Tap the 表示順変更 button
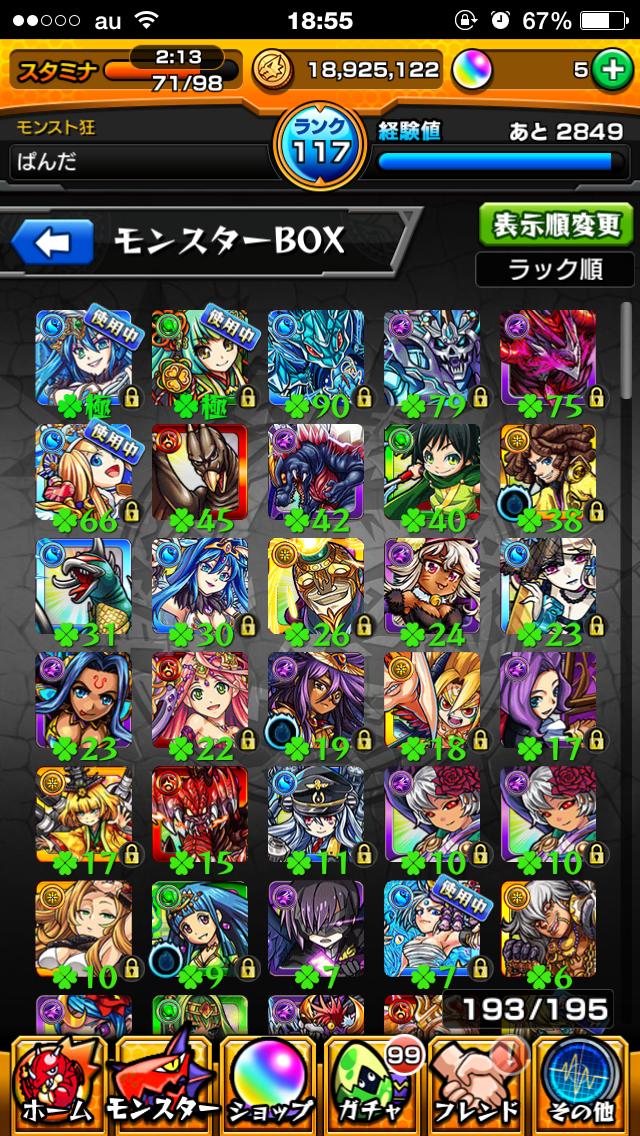This screenshot has height=1136, width=640. pyautogui.click(x=556, y=225)
